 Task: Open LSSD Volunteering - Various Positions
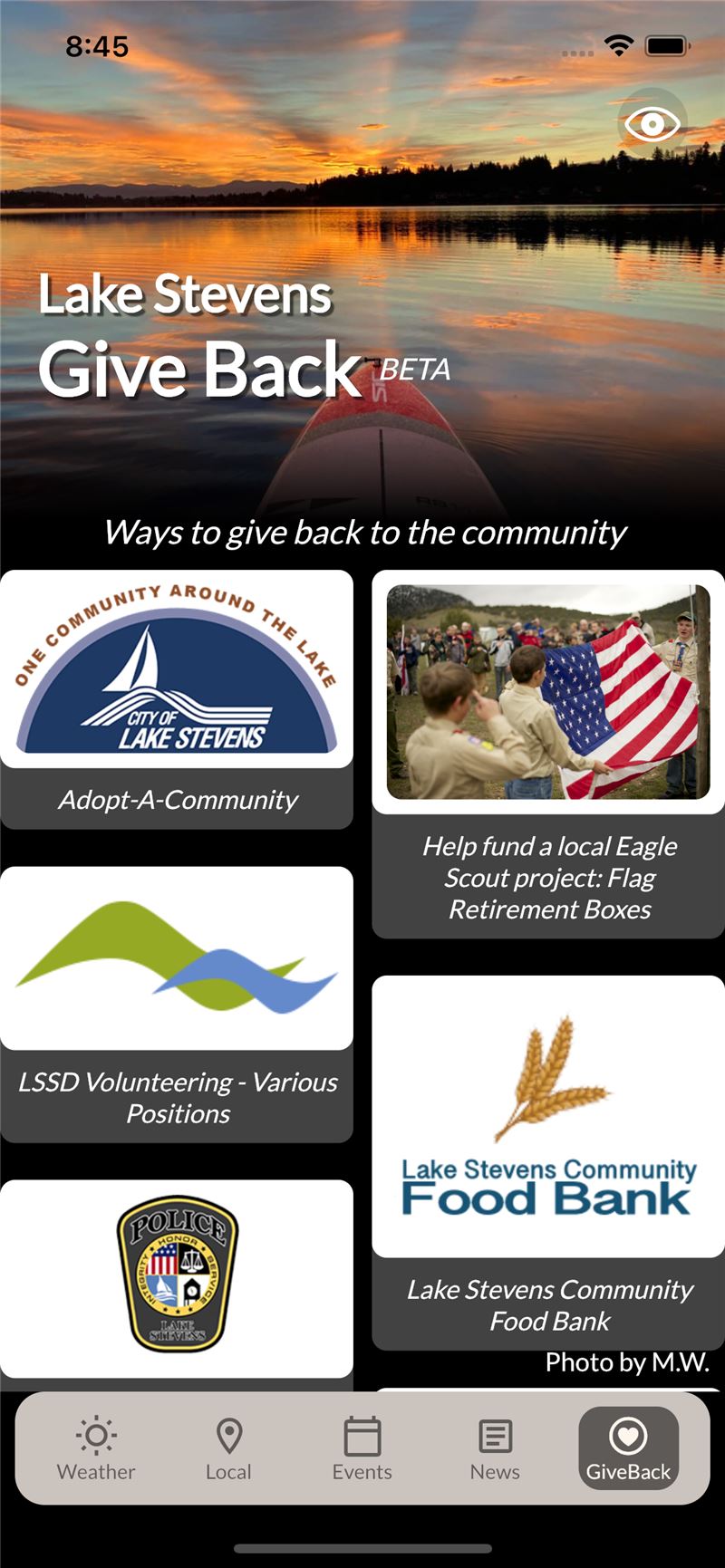point(177,1005)
